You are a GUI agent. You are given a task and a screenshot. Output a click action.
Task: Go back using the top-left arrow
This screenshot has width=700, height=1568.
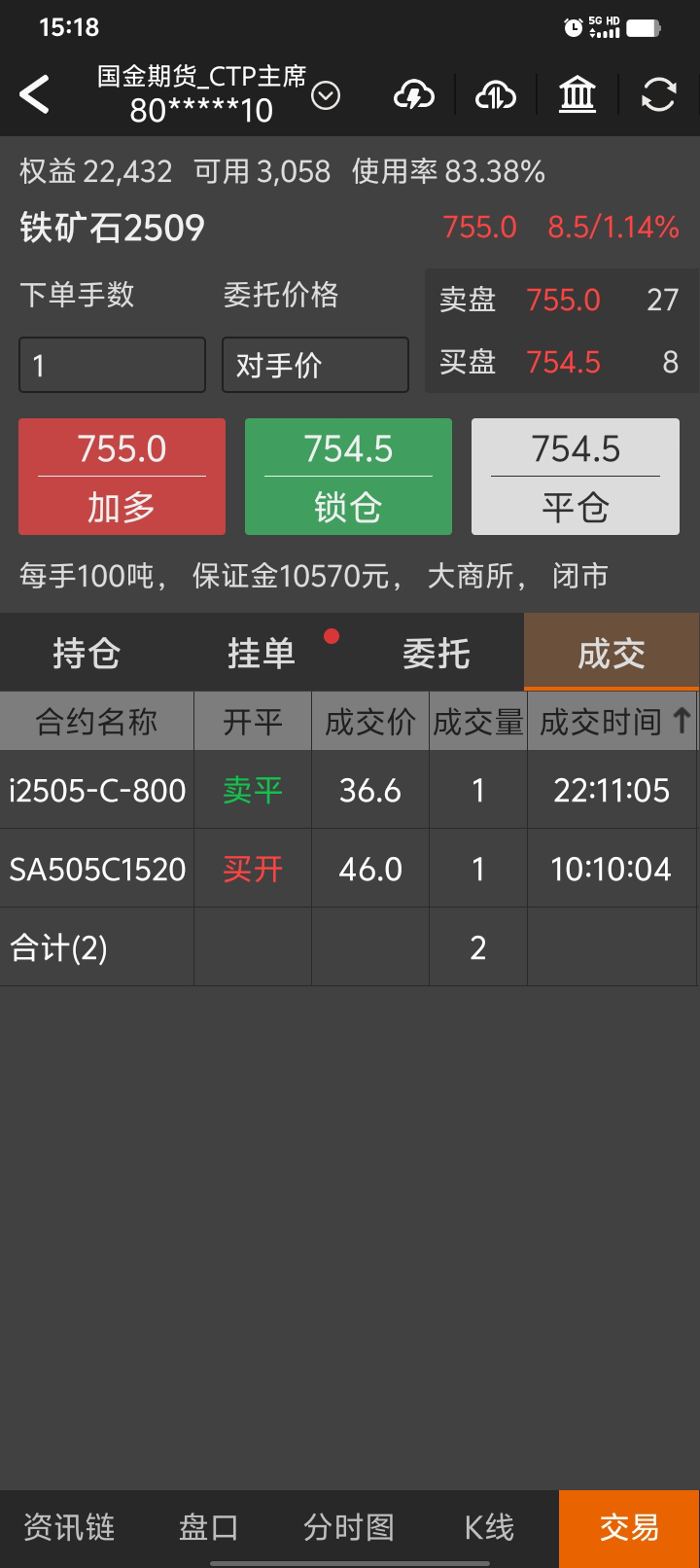coord(35,94)
